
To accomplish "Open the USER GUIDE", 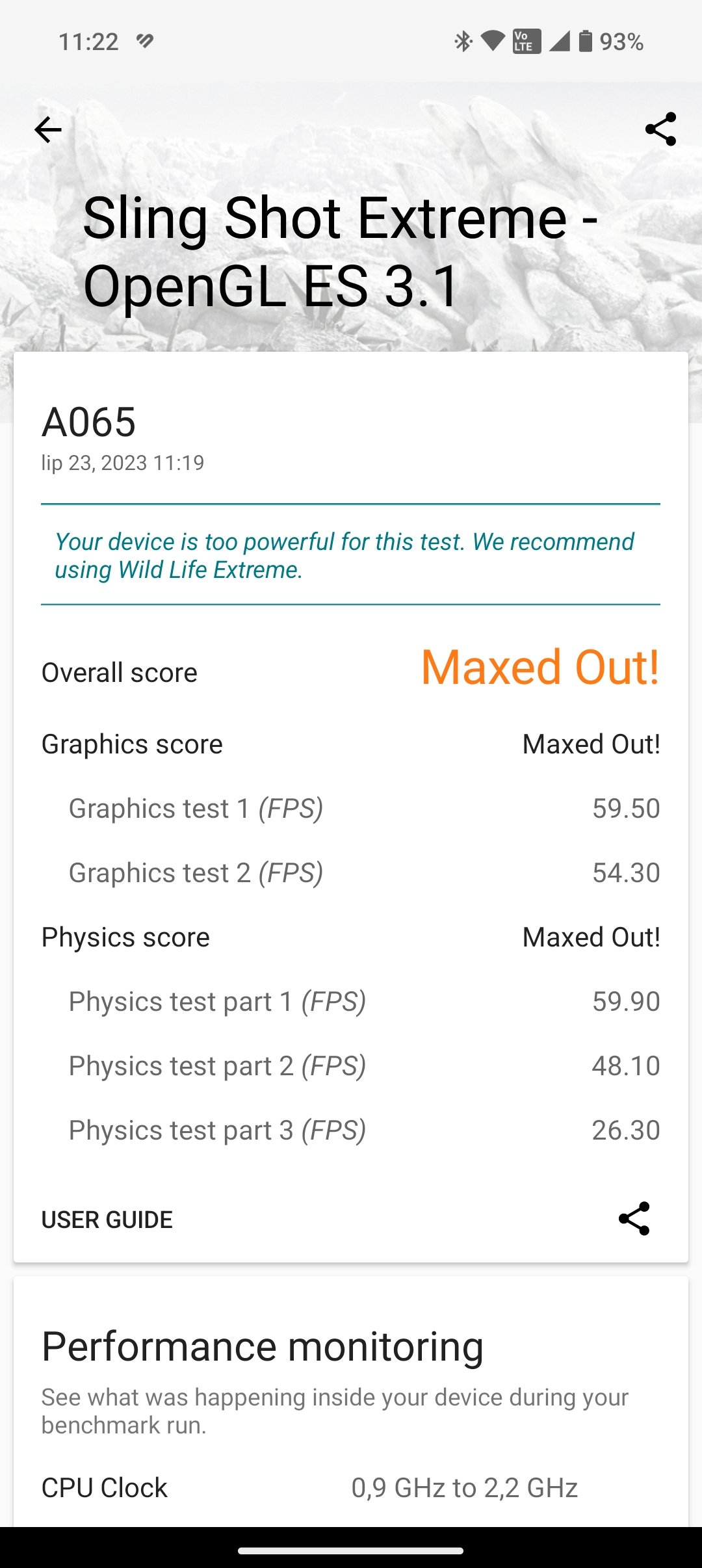I will coord(107,1220).
